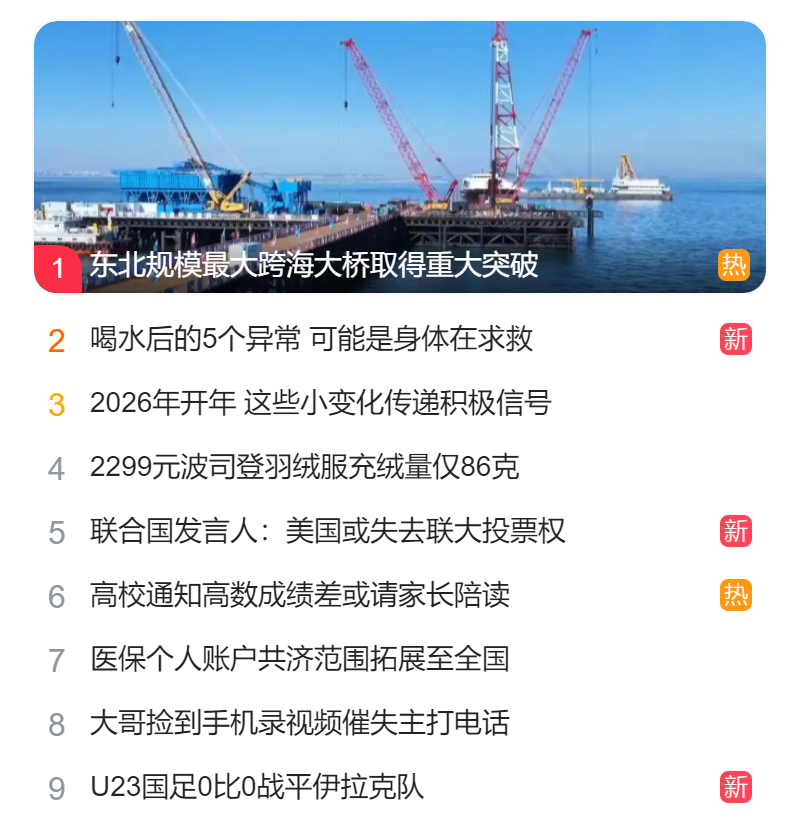Click the rank number 2 indicator
This screenshot has height=824, width=804.
click(56, 340)
